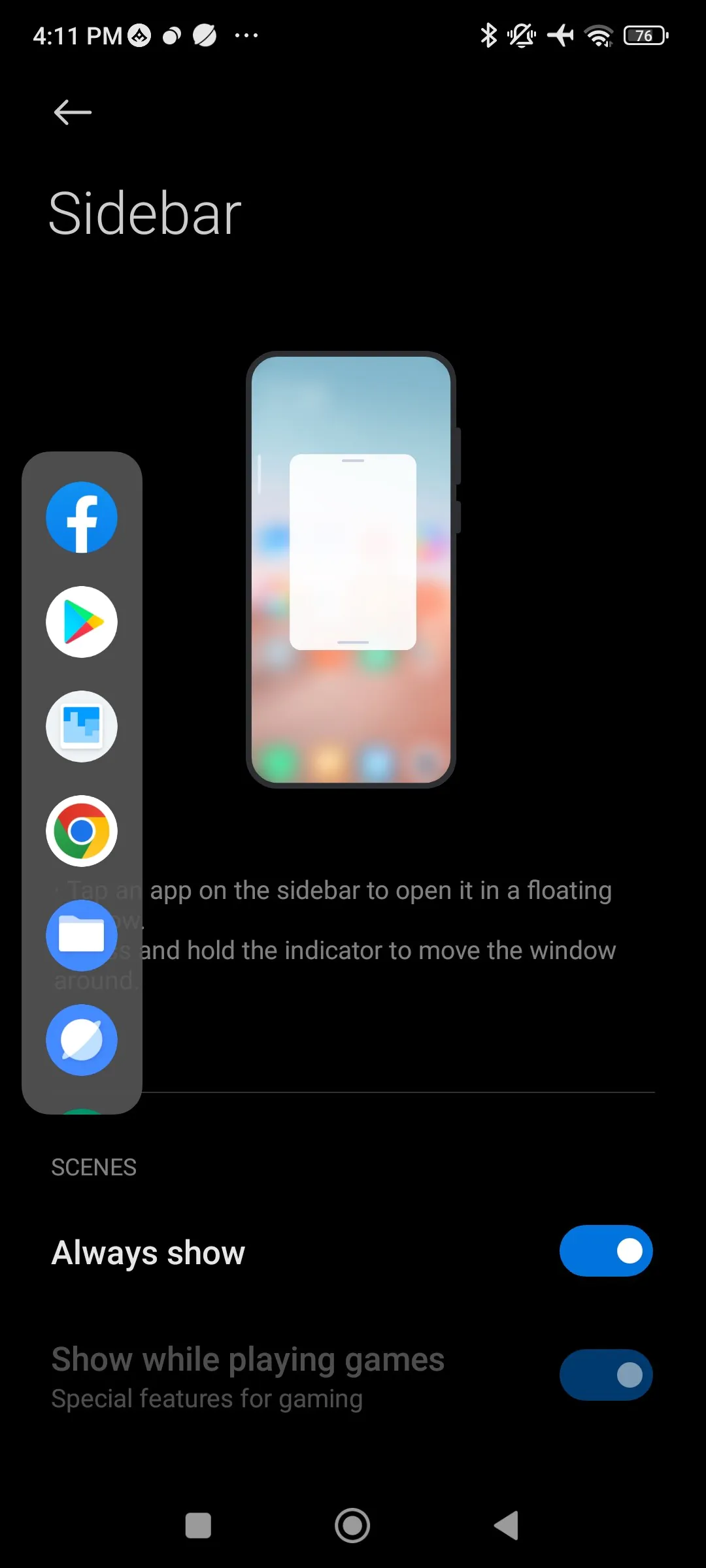Go back using the arrow icon
Image resolution: width=706 pixels, height=1568 pixels.
pos(73,112)
